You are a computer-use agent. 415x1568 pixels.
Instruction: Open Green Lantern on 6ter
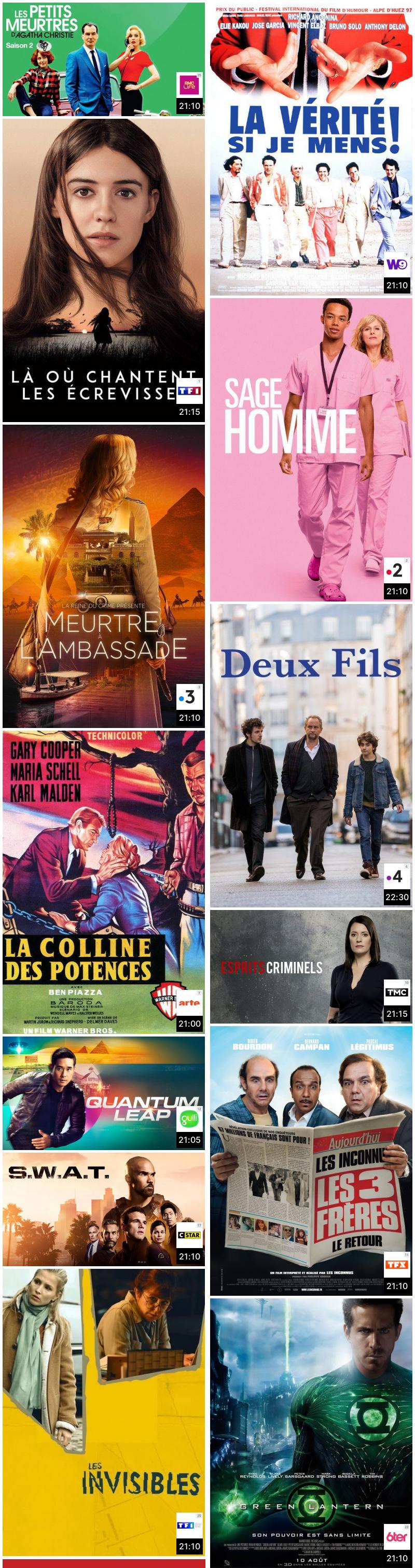[311, 1432]
